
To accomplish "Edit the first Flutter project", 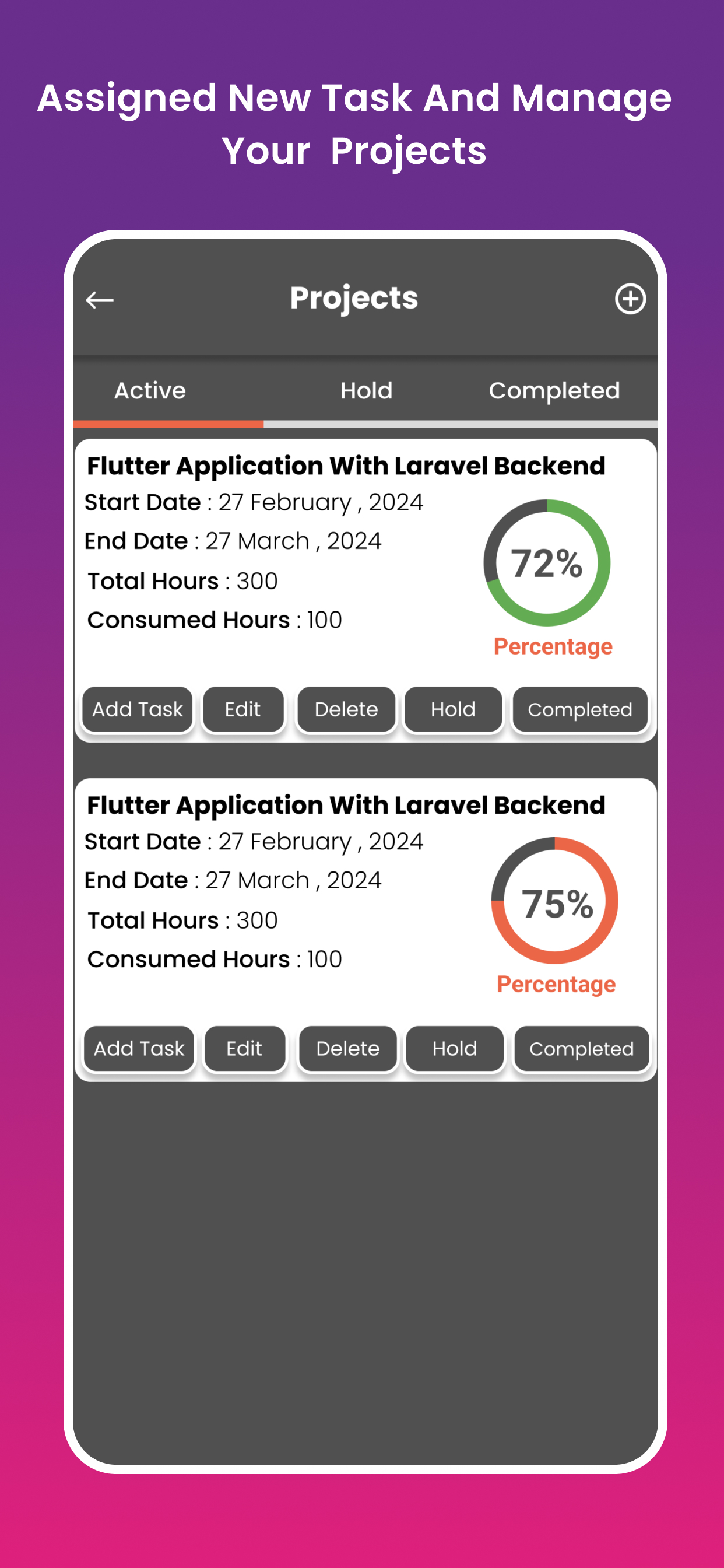I will click(x=242, y=709).
